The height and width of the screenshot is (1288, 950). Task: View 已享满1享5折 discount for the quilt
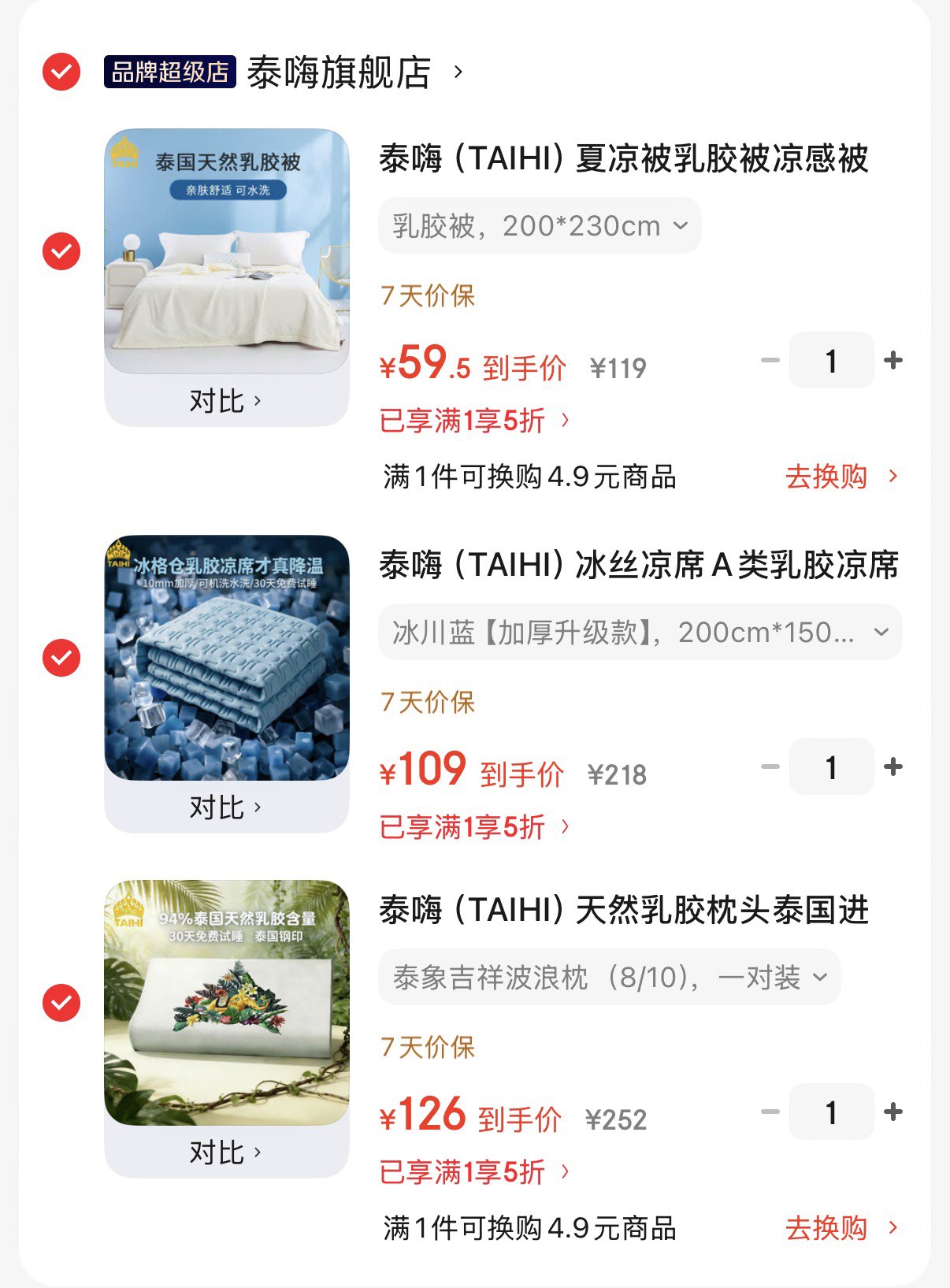[x=474, y=421]
